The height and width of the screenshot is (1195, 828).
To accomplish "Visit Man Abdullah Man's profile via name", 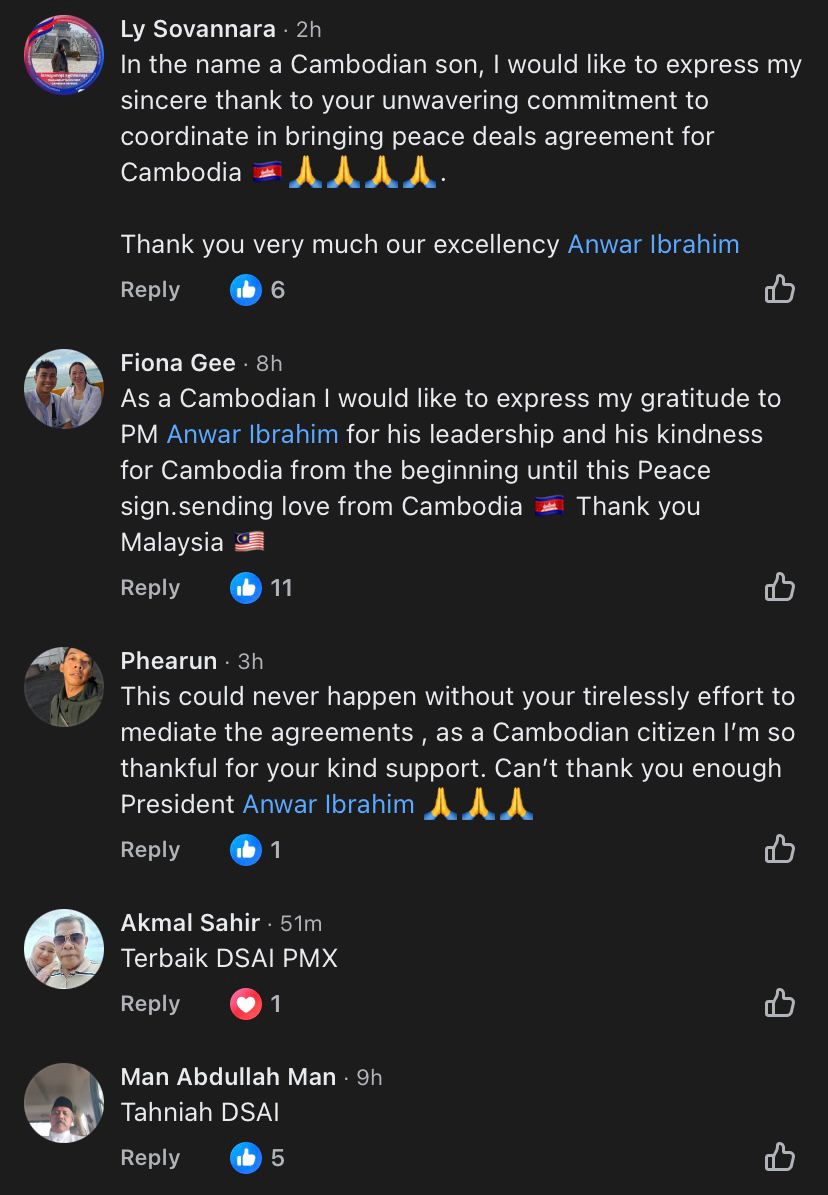I will pos(228,1077).
